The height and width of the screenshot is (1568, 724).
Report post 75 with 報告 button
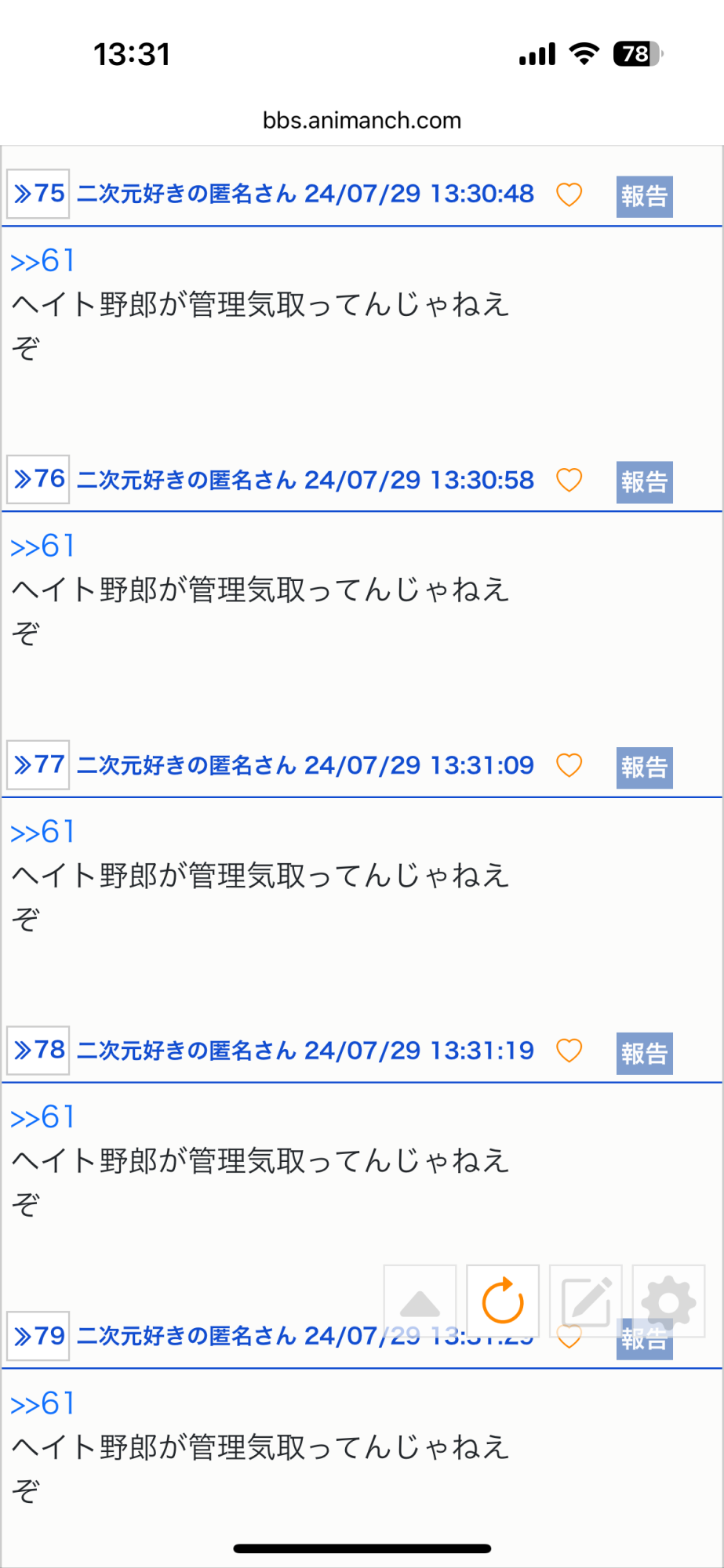644,196
